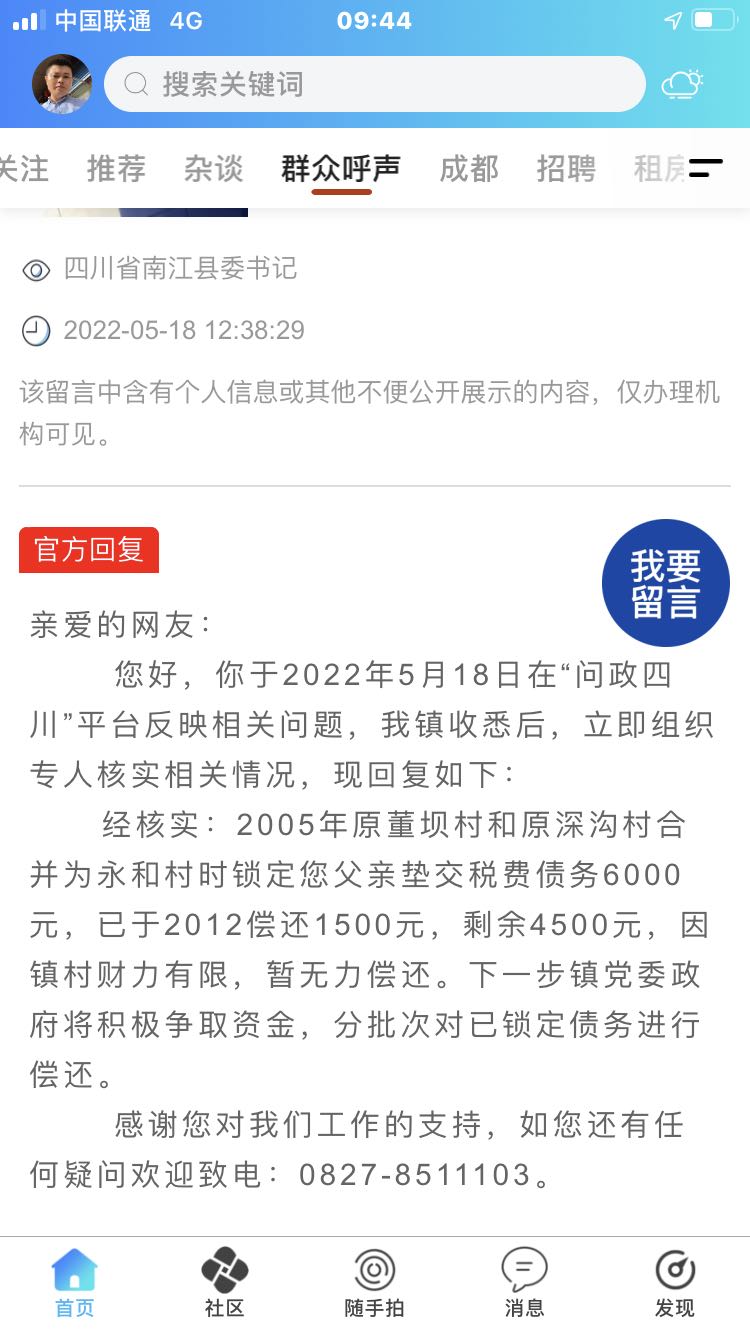Open the 消息 tab

pos(524,1283)
